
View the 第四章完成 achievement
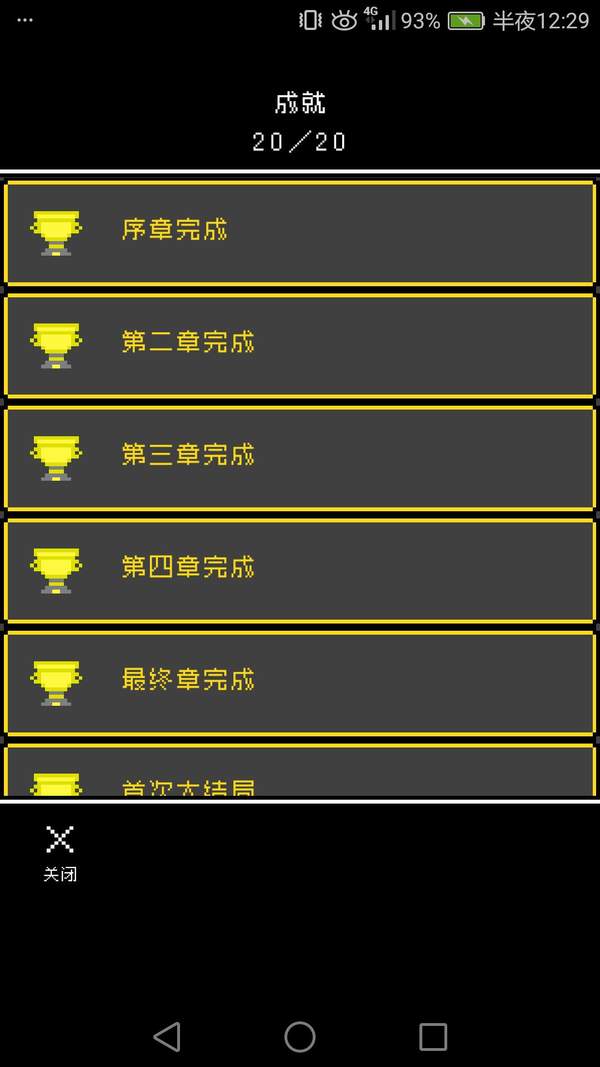[x=300, y=569]
